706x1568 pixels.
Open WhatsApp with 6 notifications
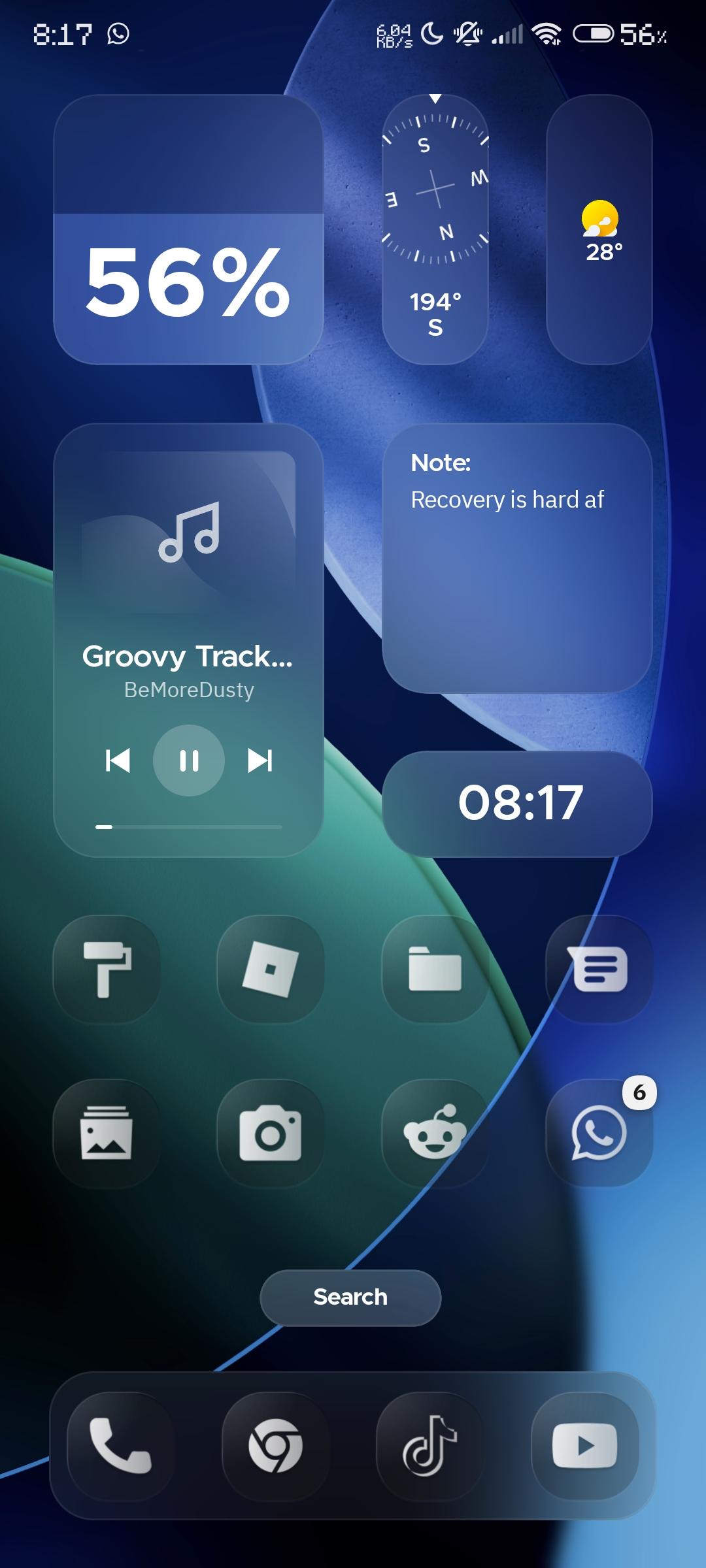coord(599,1133)
